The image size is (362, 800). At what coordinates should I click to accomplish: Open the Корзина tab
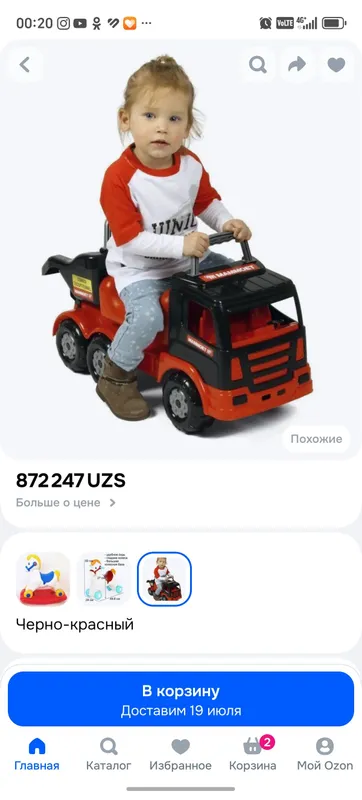click(x=253, y=755)
